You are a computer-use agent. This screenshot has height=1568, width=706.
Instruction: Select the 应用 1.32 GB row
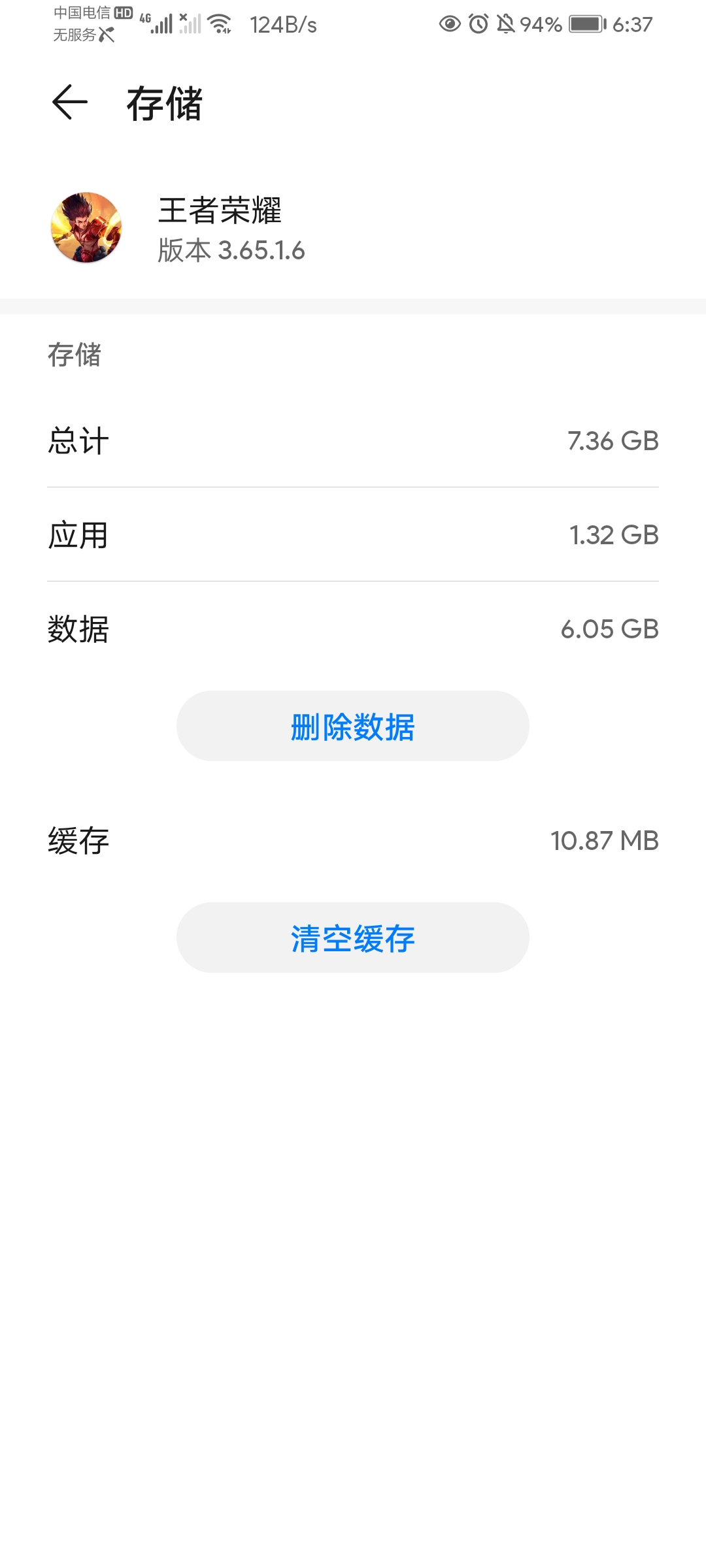click(x=353, y=534)
